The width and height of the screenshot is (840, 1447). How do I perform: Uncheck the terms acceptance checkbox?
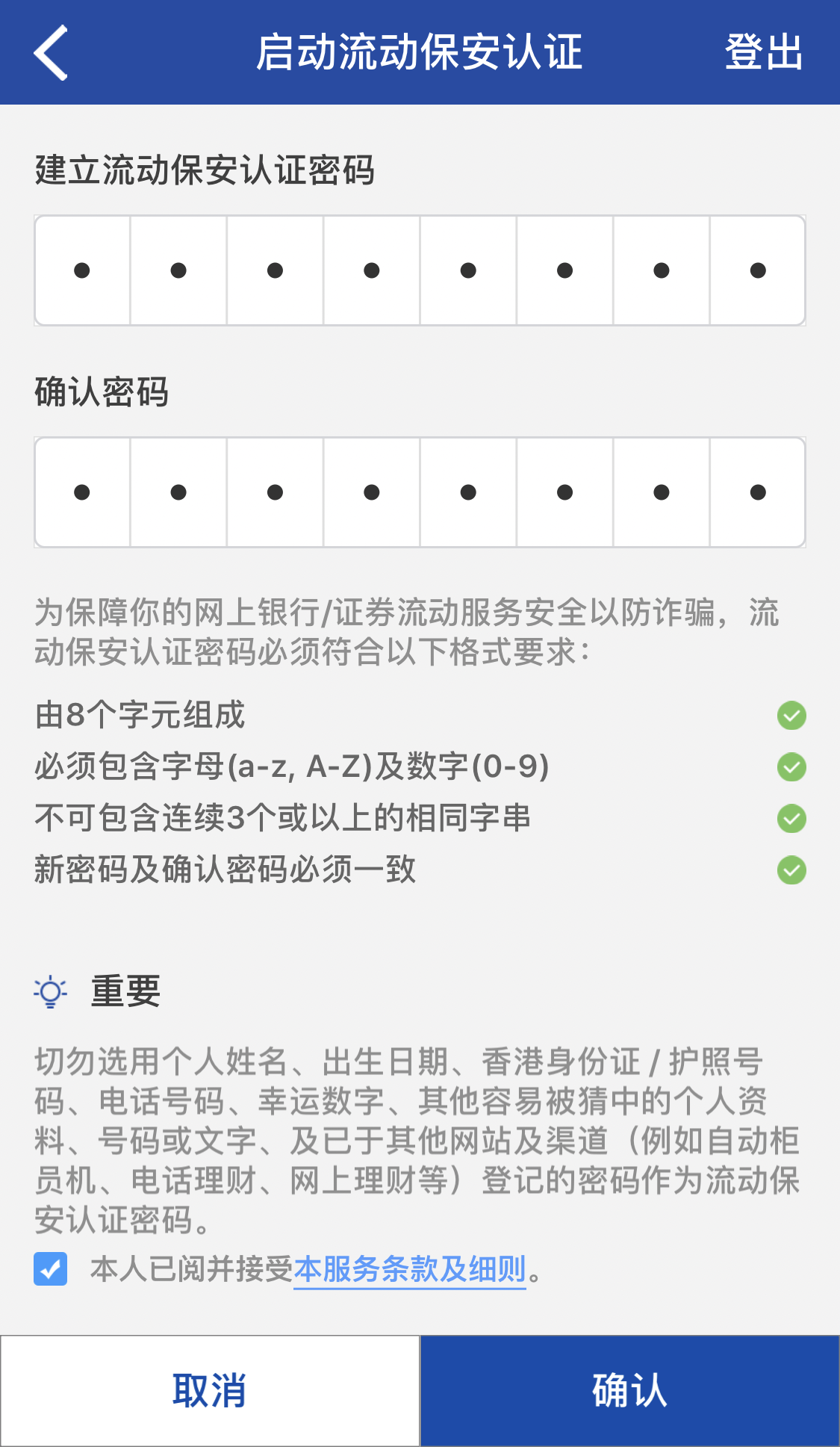(51, 1268)
